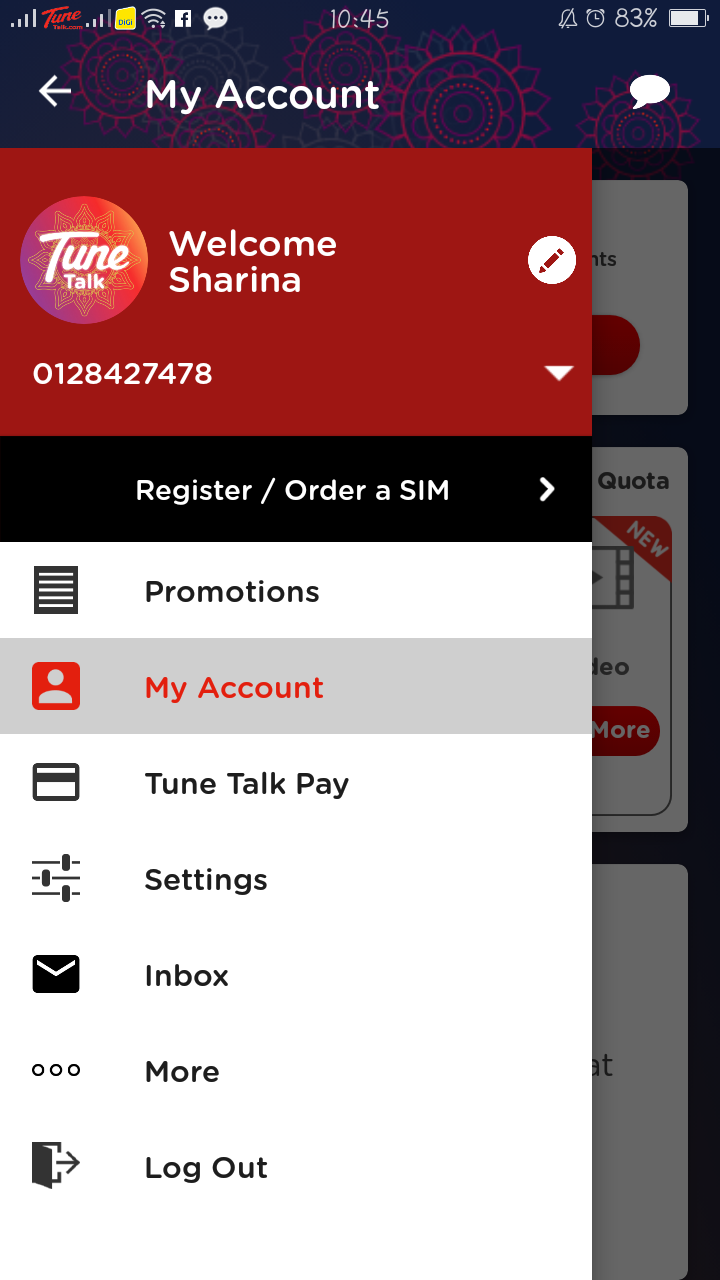
Task: Expand the phone number 0128427478 dropdown
Action: [559, 373]
